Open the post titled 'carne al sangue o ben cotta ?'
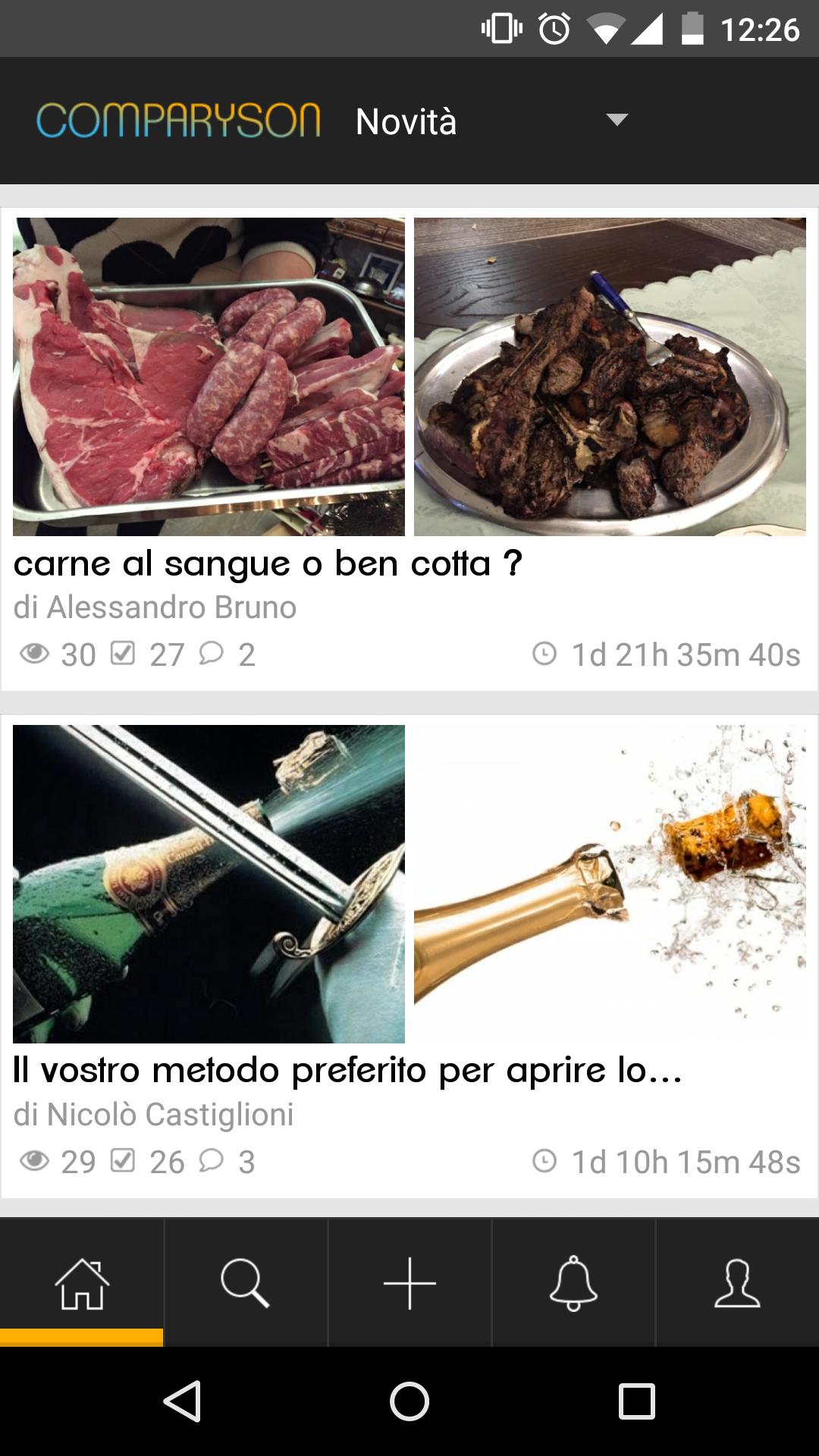The width and height of the screenshot is (819, 1456). click(267, 563)
